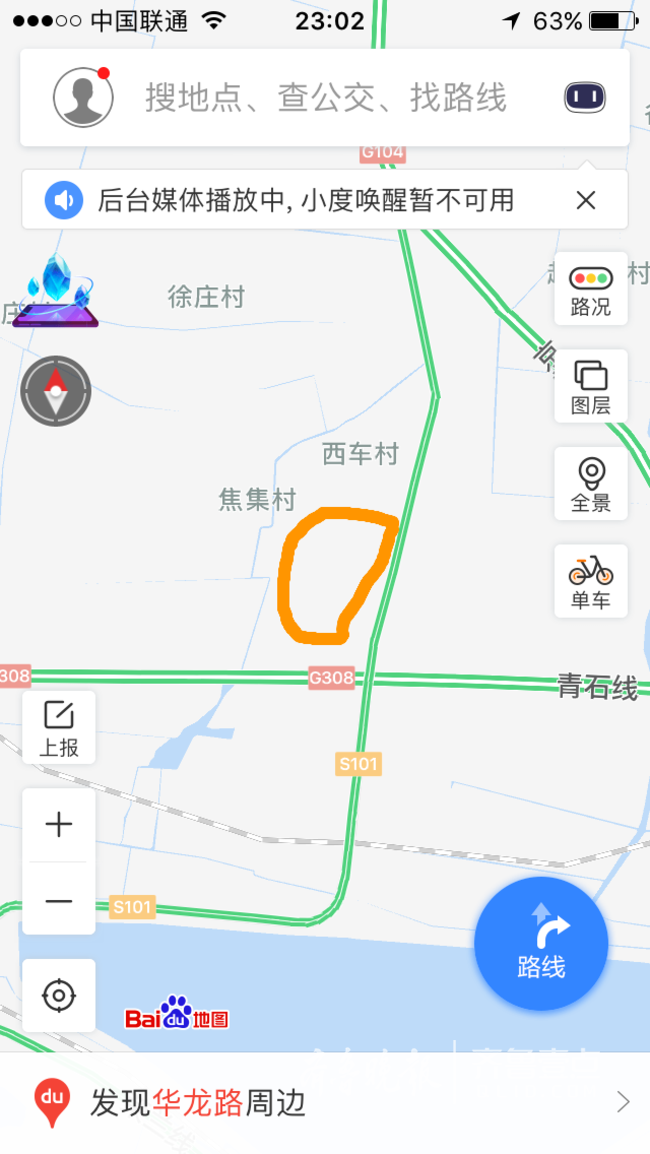Screen dimensions: 650x1154
Task: Open the 上报 report button
Action: [x=59, y=728]
